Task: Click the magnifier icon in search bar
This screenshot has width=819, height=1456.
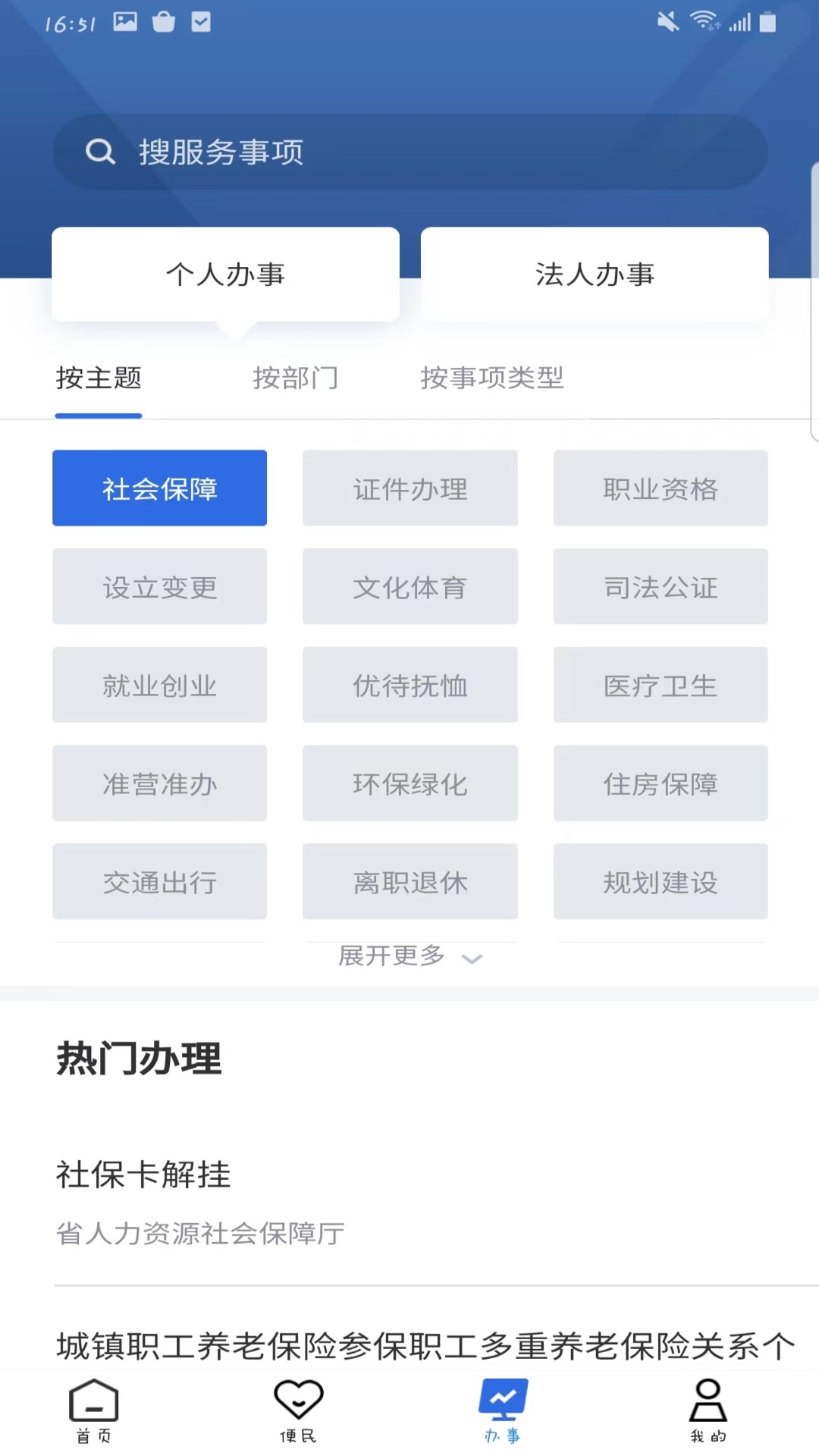Action: [101, 152]
